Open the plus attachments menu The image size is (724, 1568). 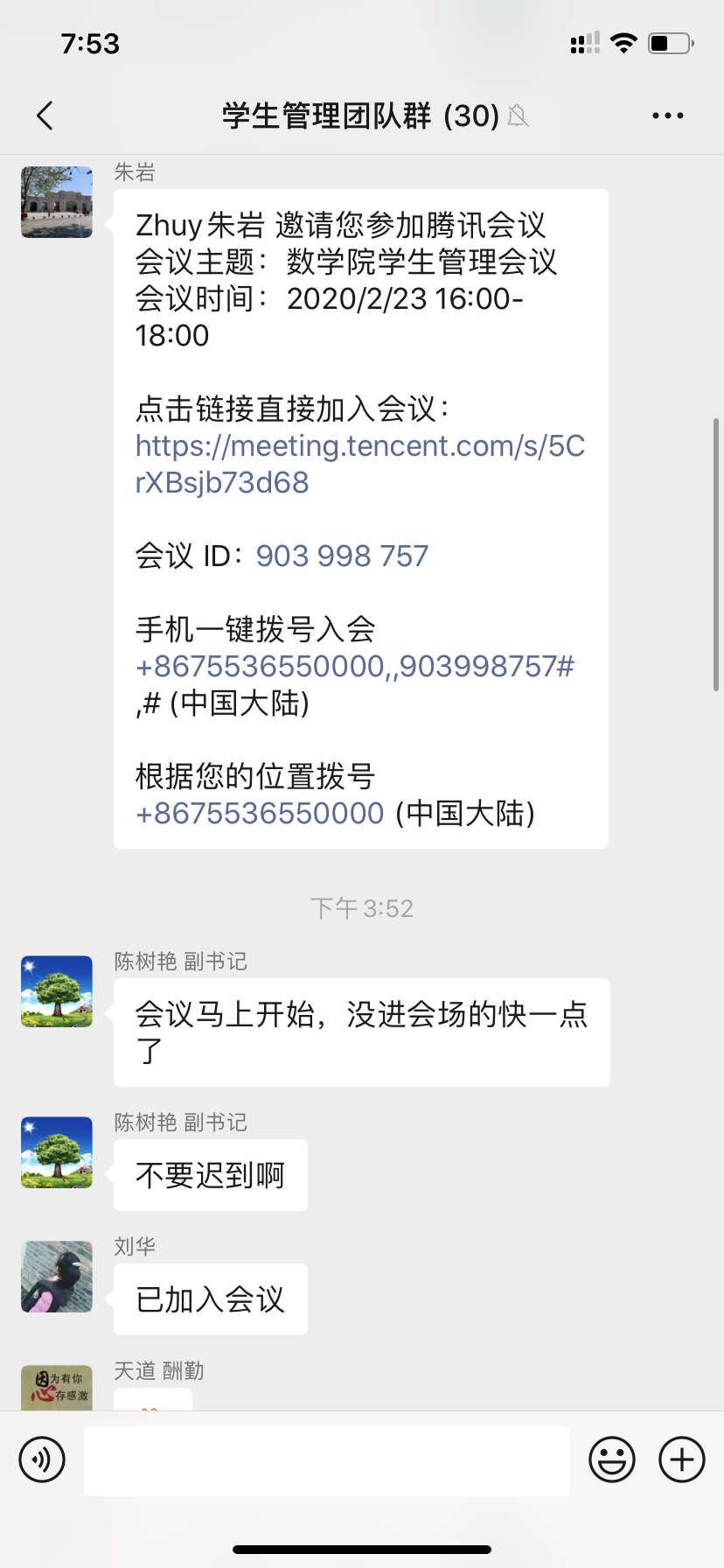pyautogui.click(x=682, y=1459)
